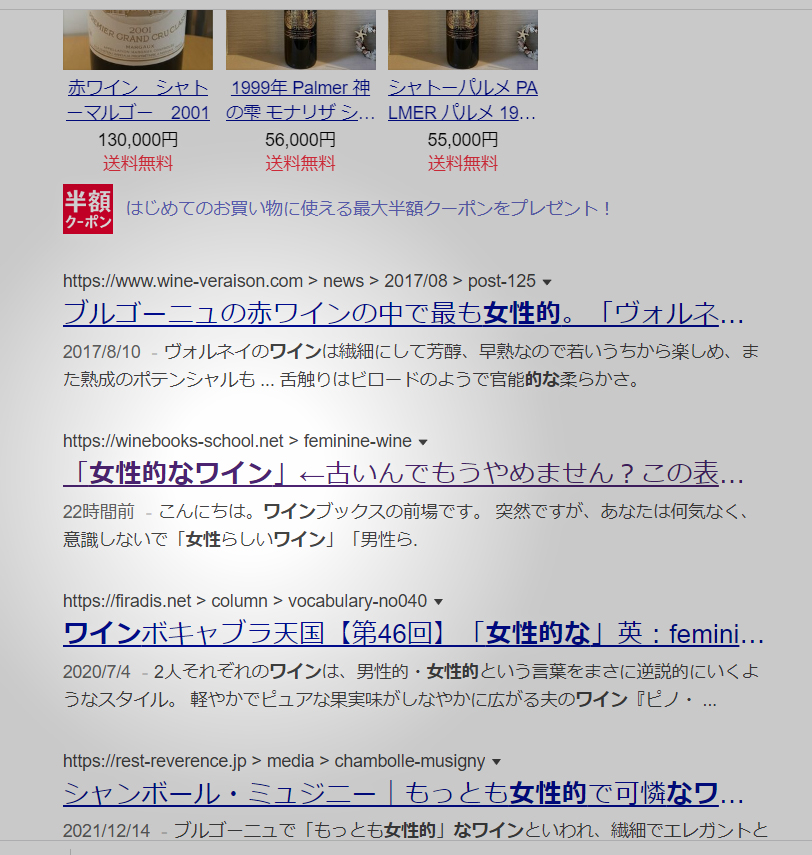Open the 「女性的なワイン」 winebooks-school result

point(403,473)
